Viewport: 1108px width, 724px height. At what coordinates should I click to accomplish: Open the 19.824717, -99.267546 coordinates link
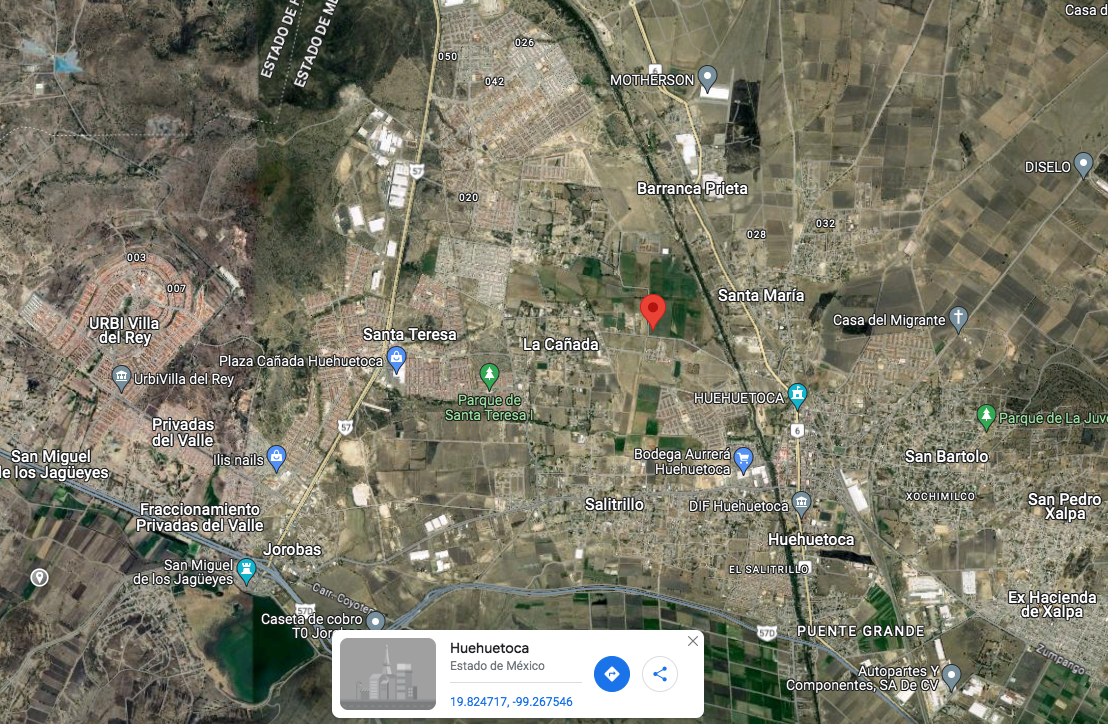point(511,701)
